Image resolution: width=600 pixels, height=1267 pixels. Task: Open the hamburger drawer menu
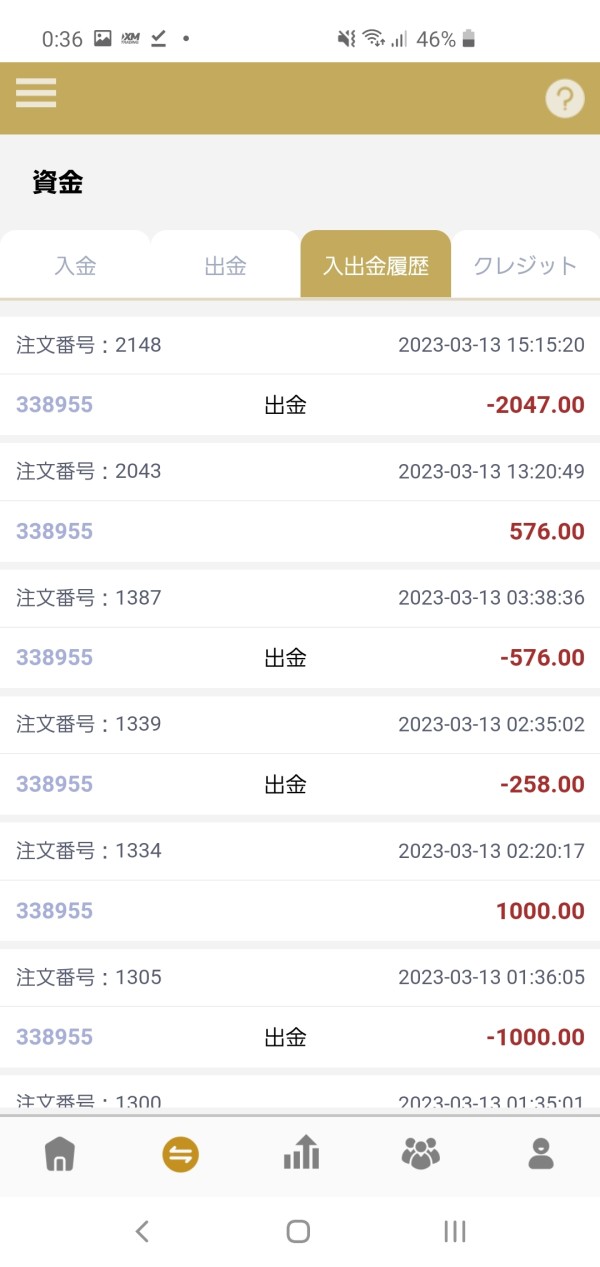point(36,94)
